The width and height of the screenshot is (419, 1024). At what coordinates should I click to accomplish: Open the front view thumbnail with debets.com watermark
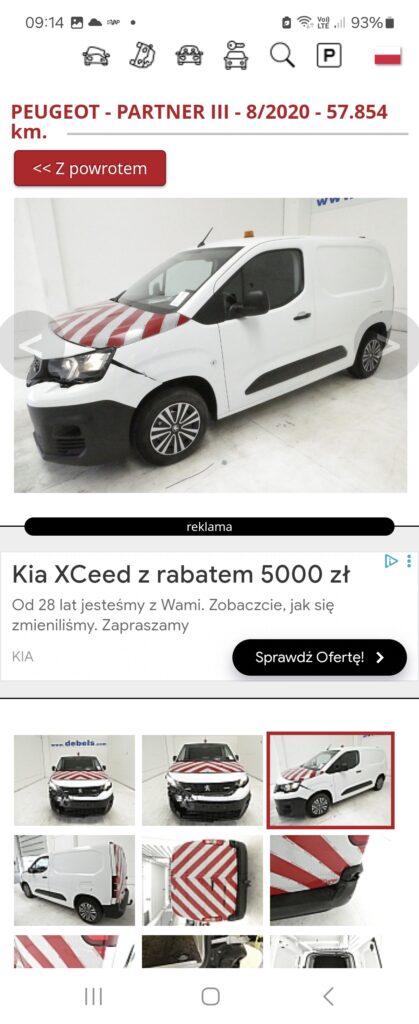click(x=74, y=780)
